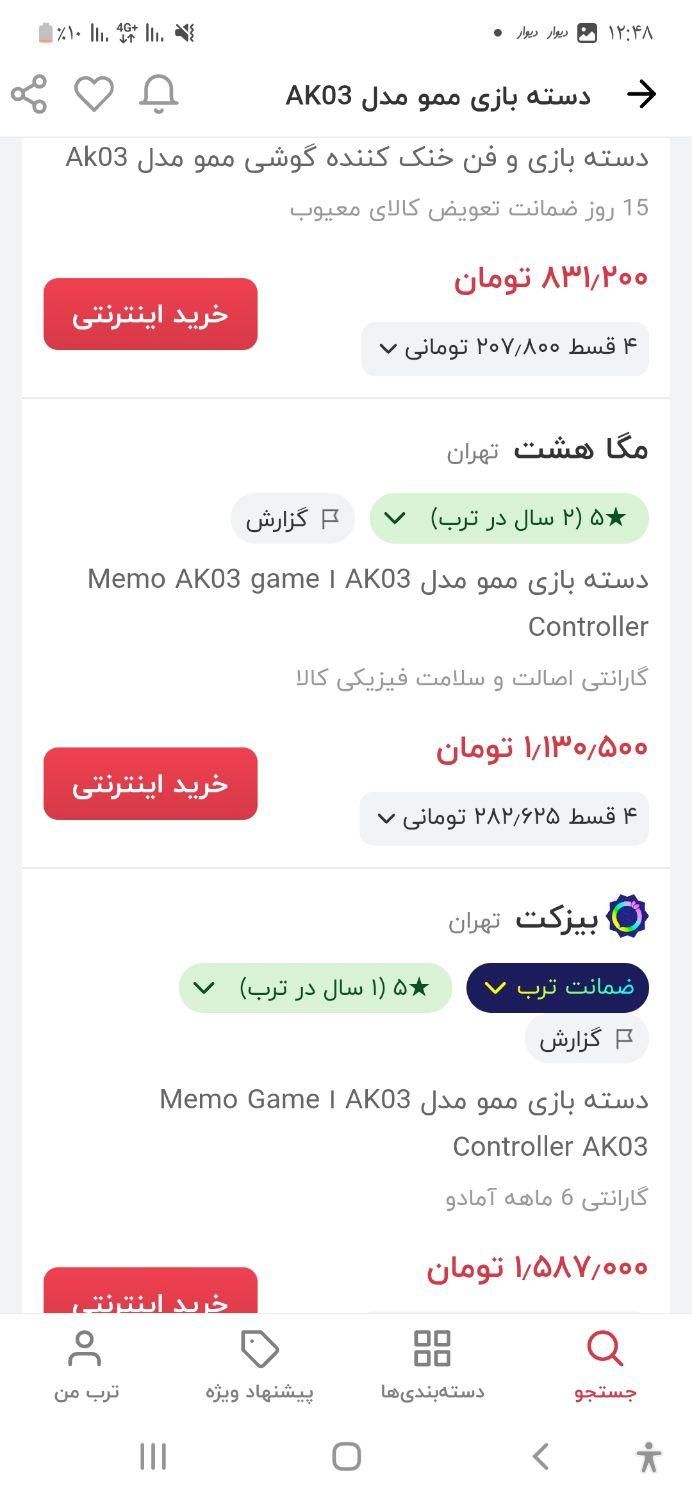This screenshot has width=692, height=1500.
Task: Open the price alert bell
Action: [x=158, y=94]
